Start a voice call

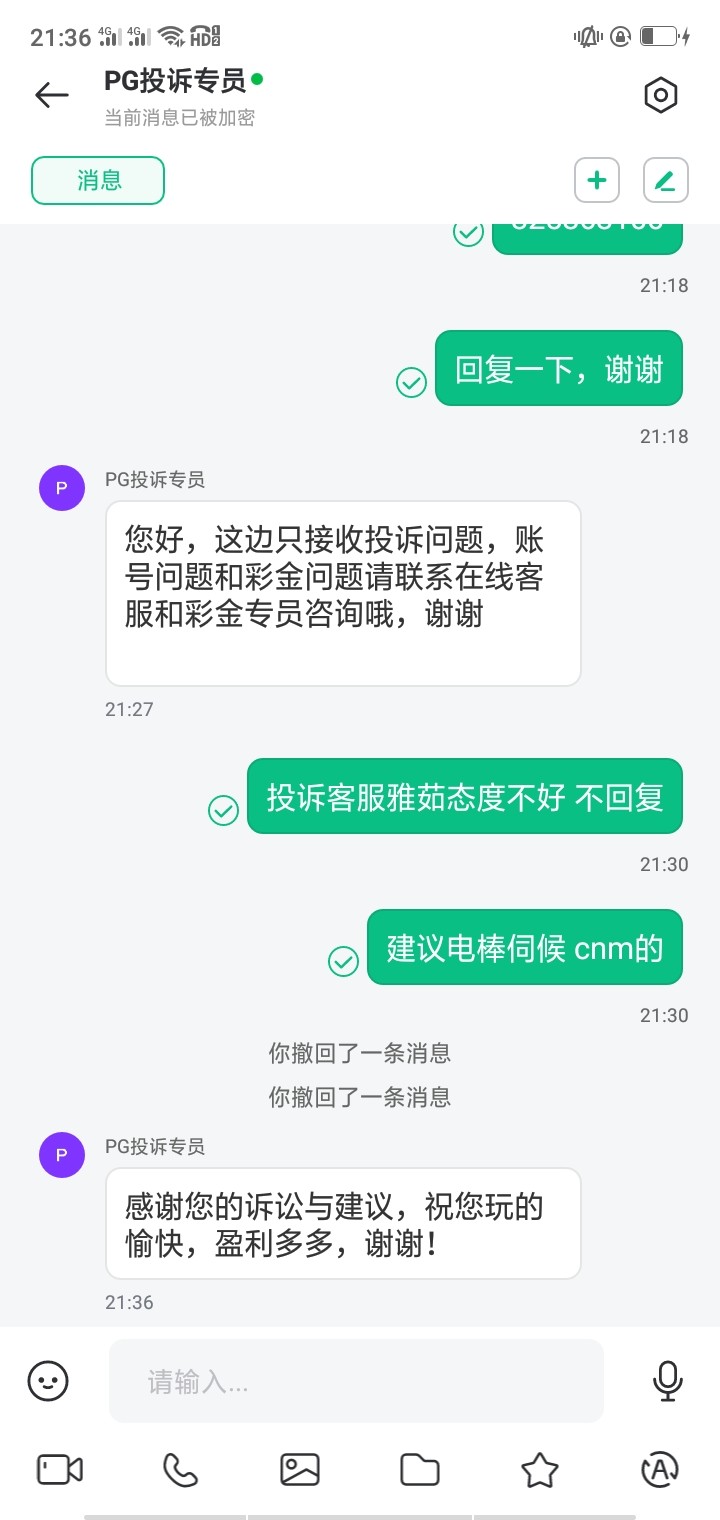(x=180, y=1469)
